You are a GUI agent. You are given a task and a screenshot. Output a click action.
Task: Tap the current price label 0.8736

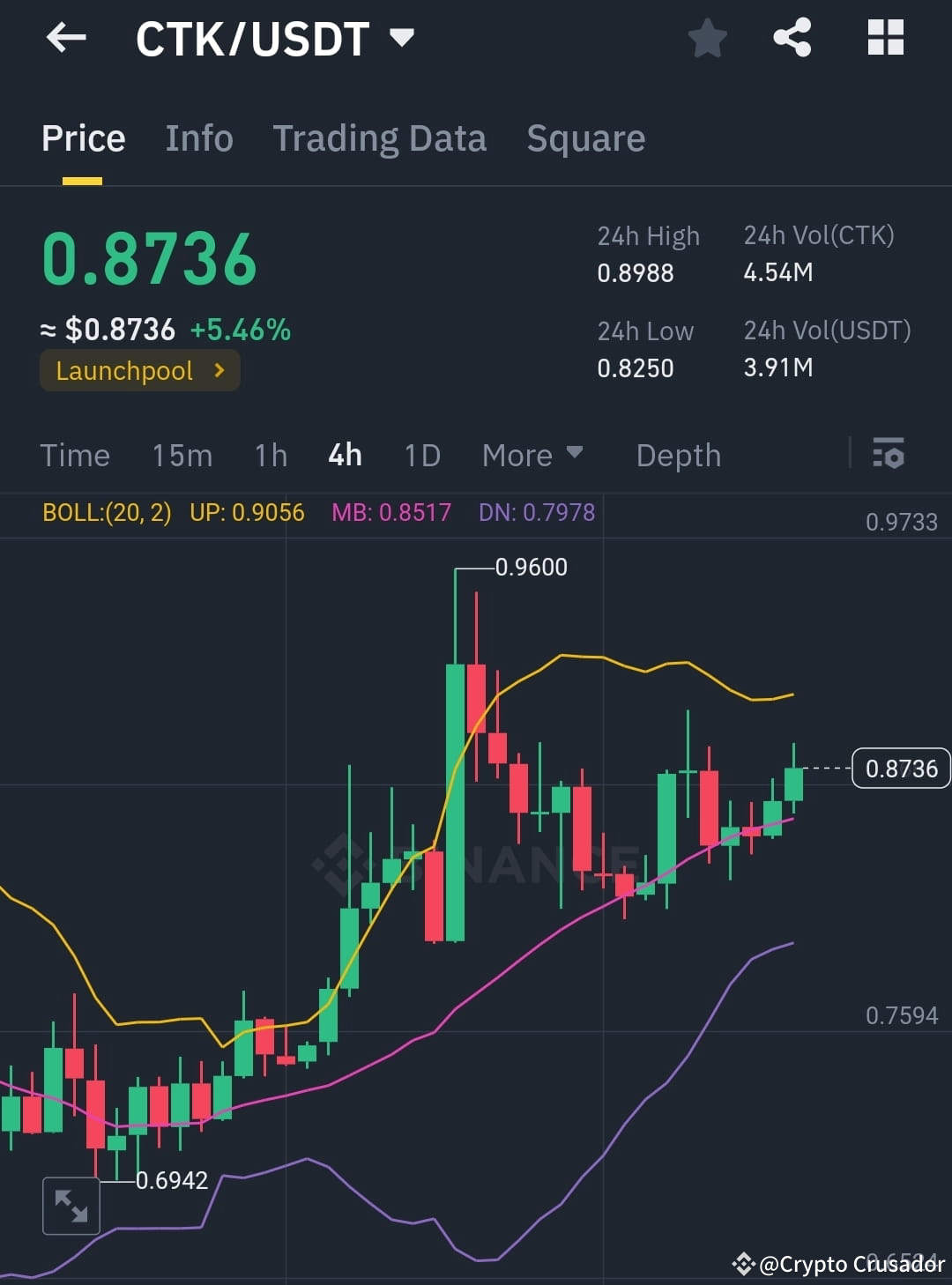click(x=900, y=769)
